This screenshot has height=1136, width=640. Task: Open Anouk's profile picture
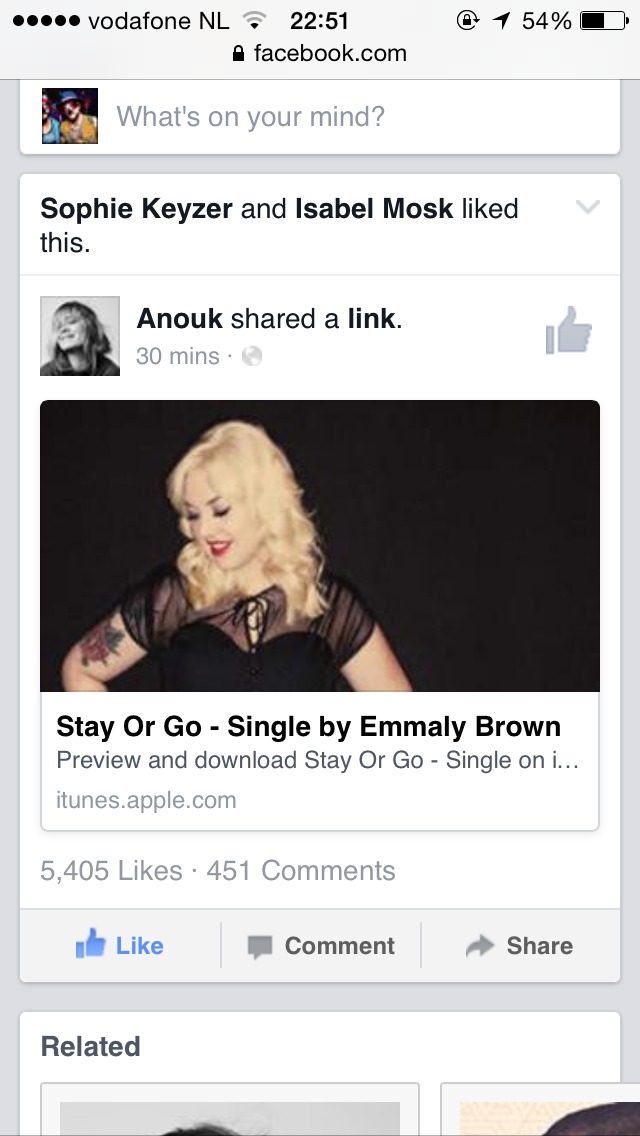(80, 336)
